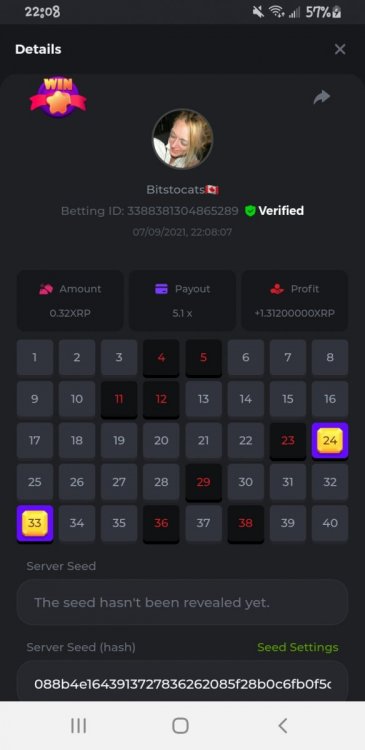Go back with the system back button

click(283, 726)
